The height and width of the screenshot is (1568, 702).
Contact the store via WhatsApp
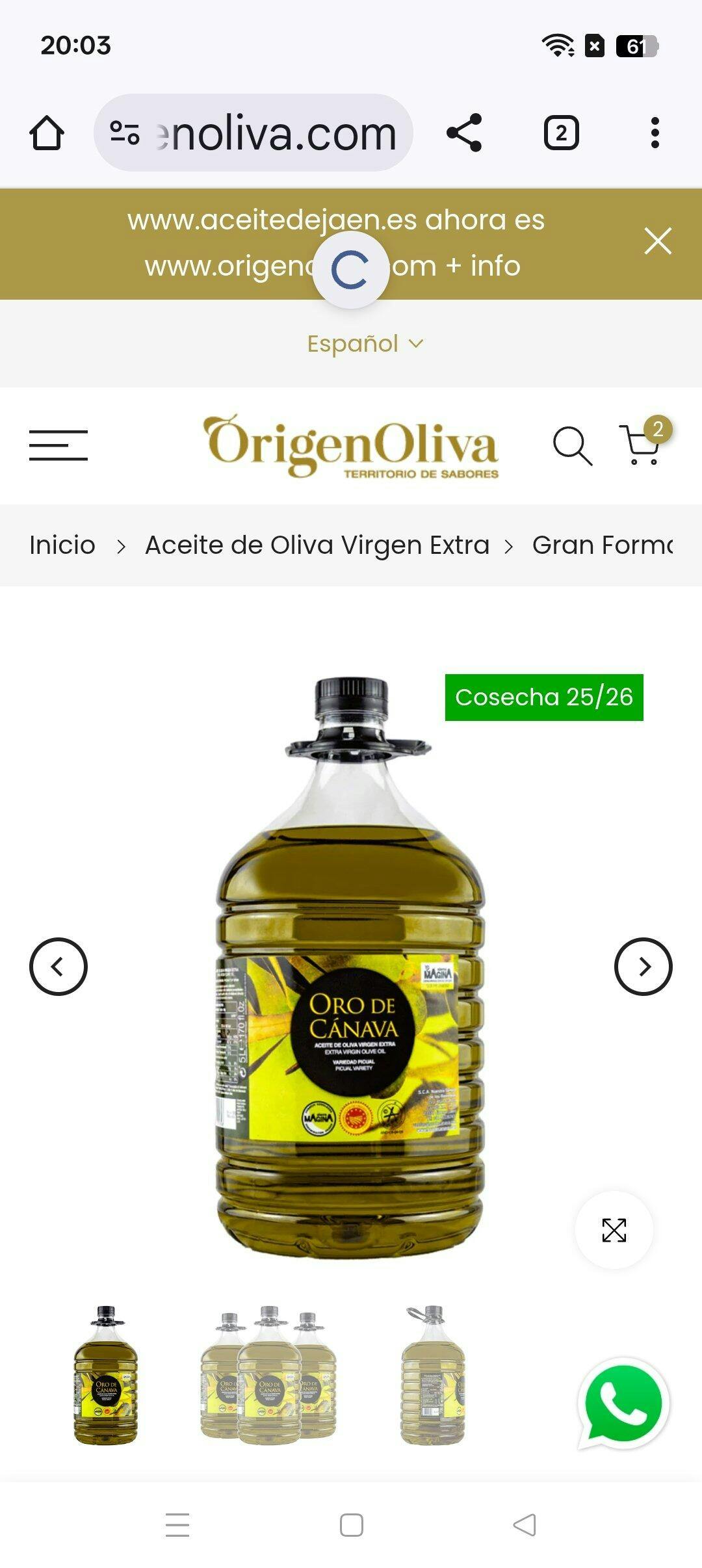pos(623,1404)
